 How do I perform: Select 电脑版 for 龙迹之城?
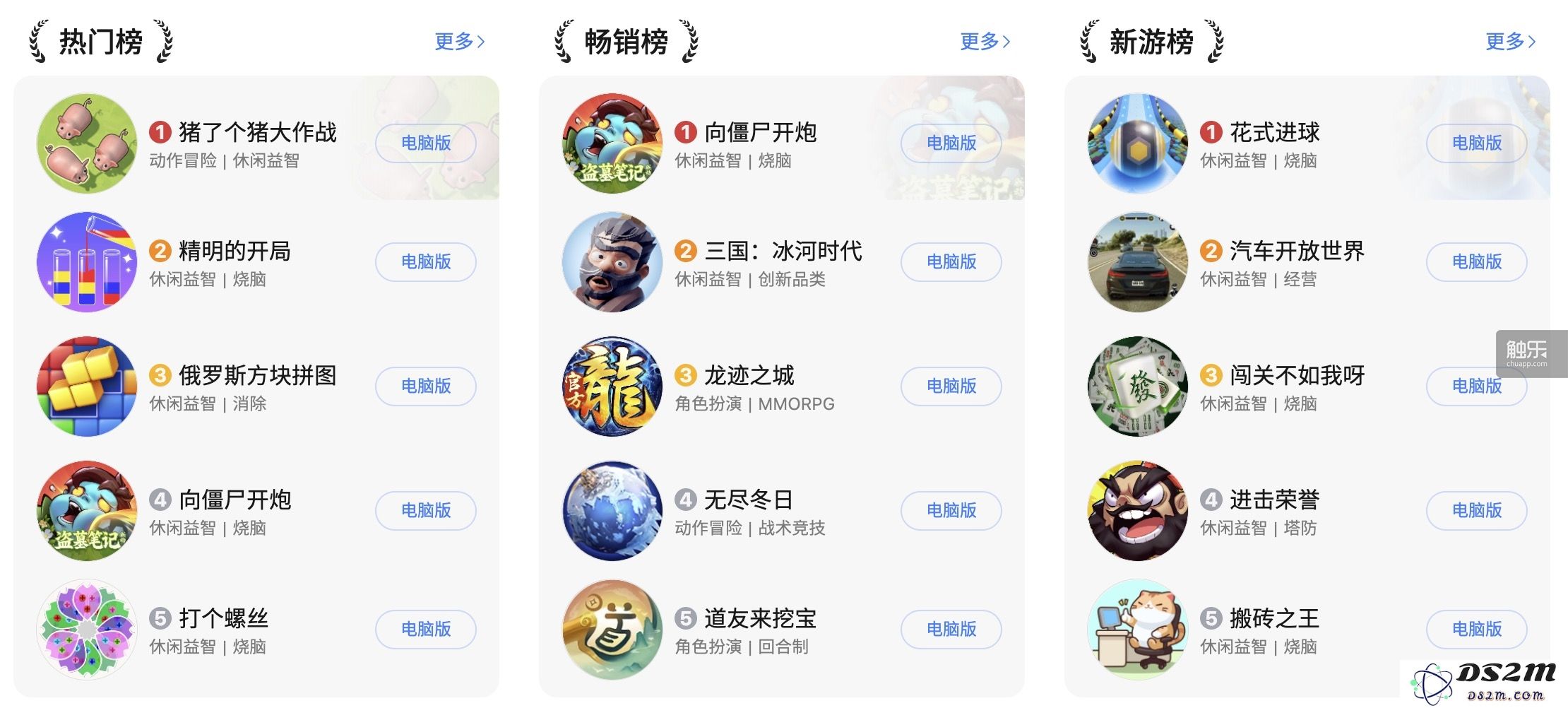[x=951, y=387]
